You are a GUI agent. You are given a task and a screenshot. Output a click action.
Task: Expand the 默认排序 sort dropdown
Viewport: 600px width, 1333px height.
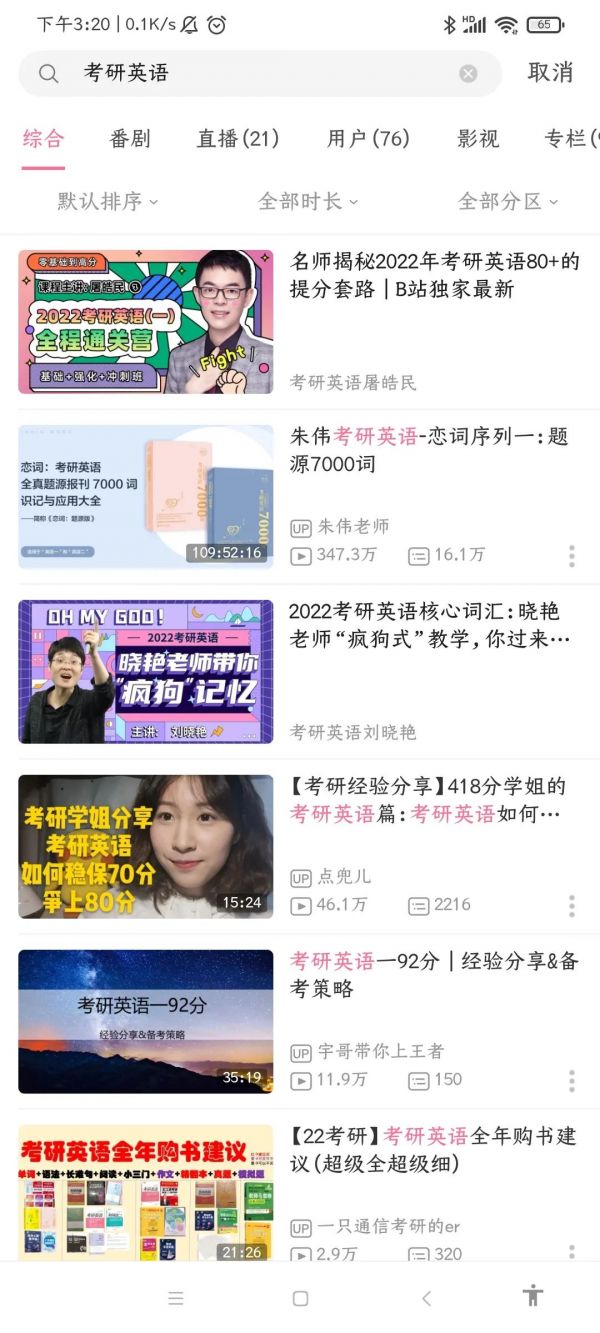coord(108,202)
